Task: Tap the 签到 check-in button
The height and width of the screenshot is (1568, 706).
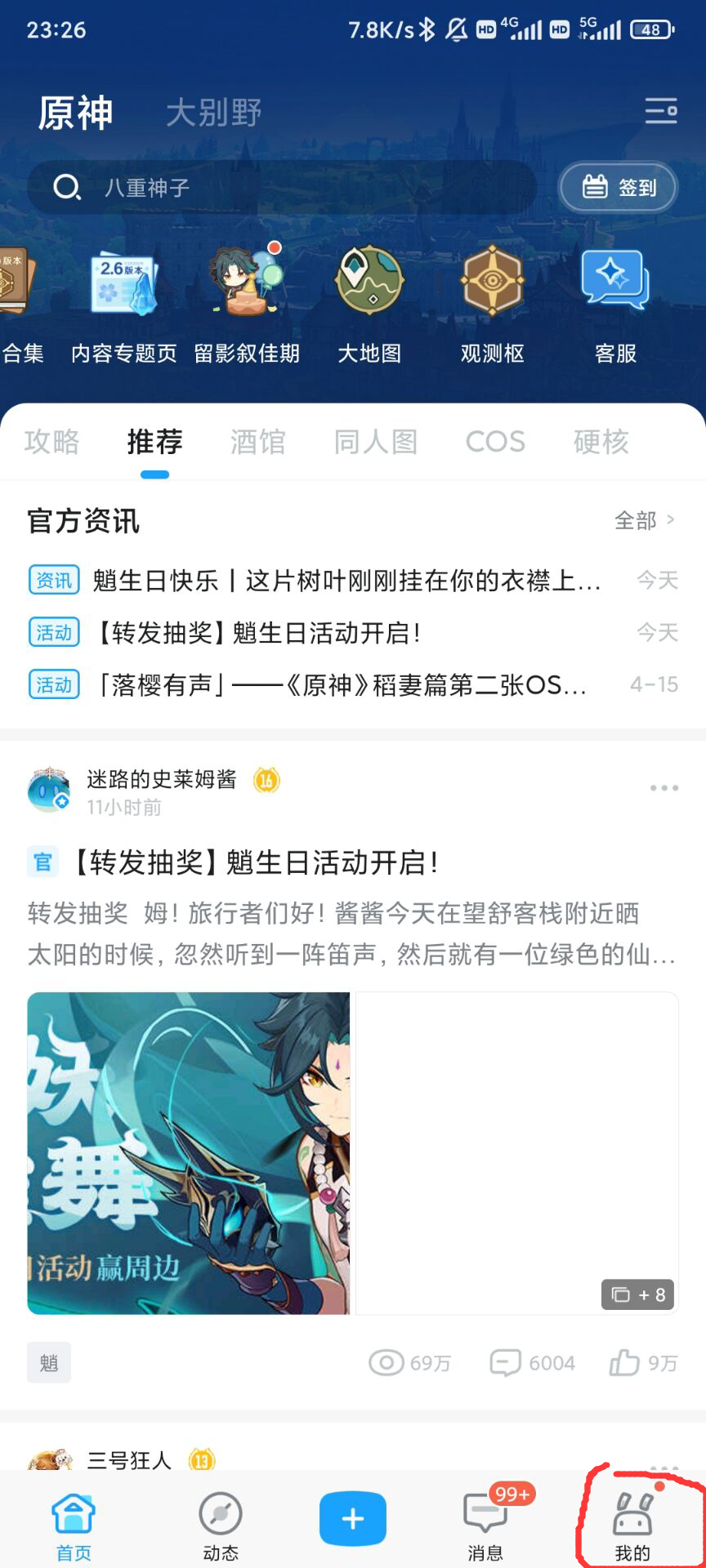Action: point(618,187)
